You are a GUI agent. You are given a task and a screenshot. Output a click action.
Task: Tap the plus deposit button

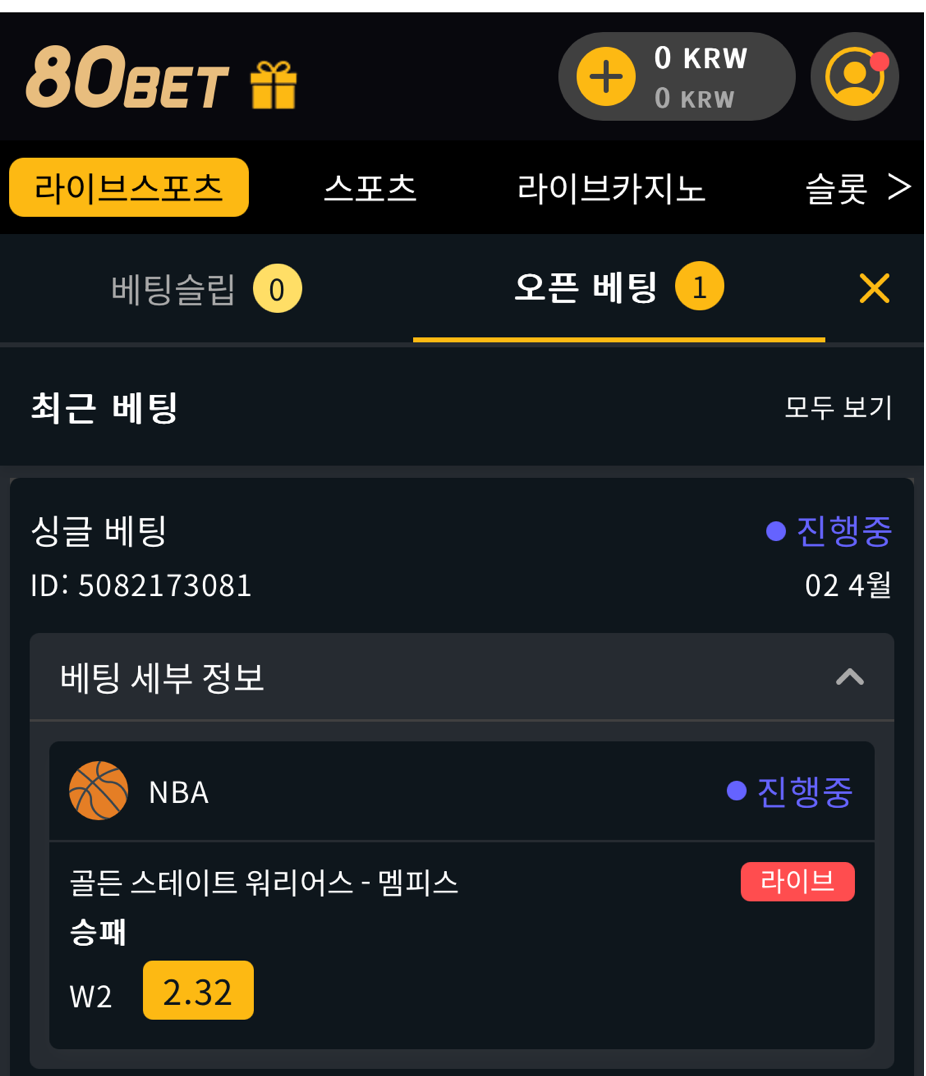point(606,77)
